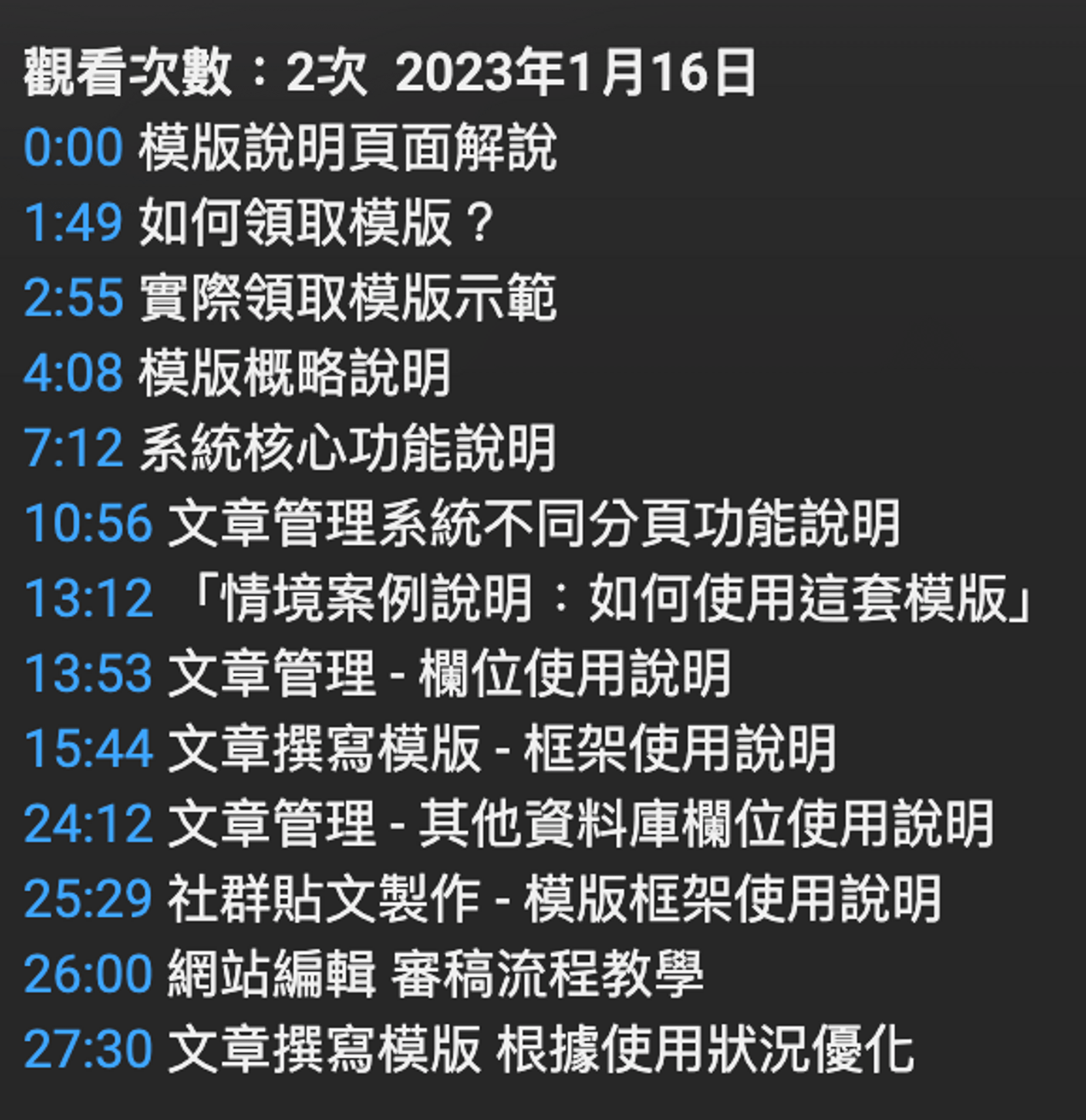Go to the 27:30 timestamp

88,1049
